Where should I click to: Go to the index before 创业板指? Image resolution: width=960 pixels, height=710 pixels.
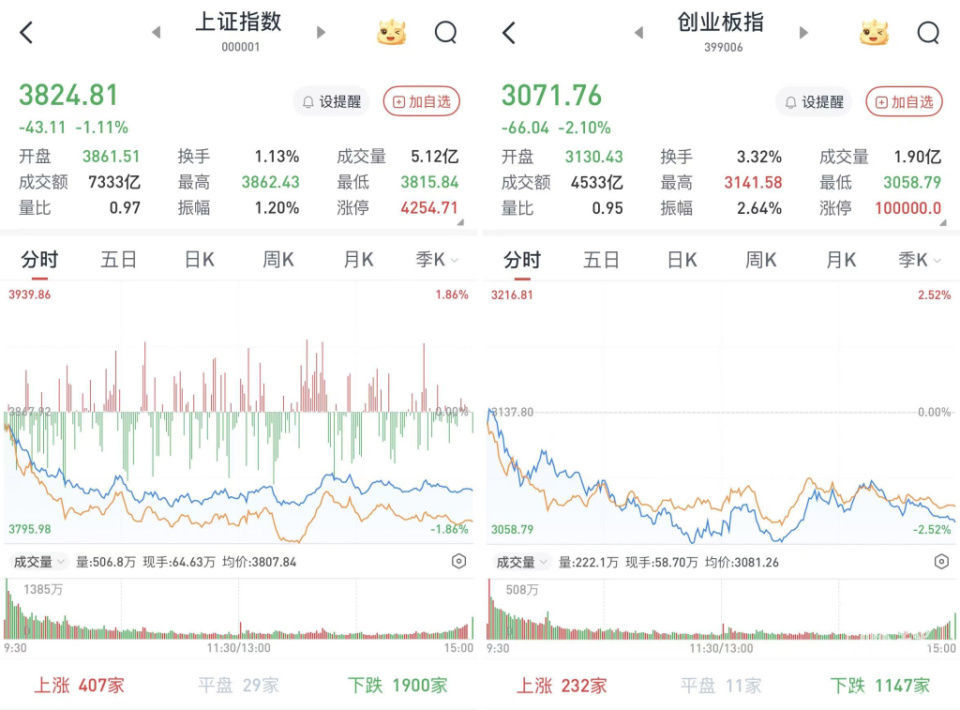tap(638, 32)
